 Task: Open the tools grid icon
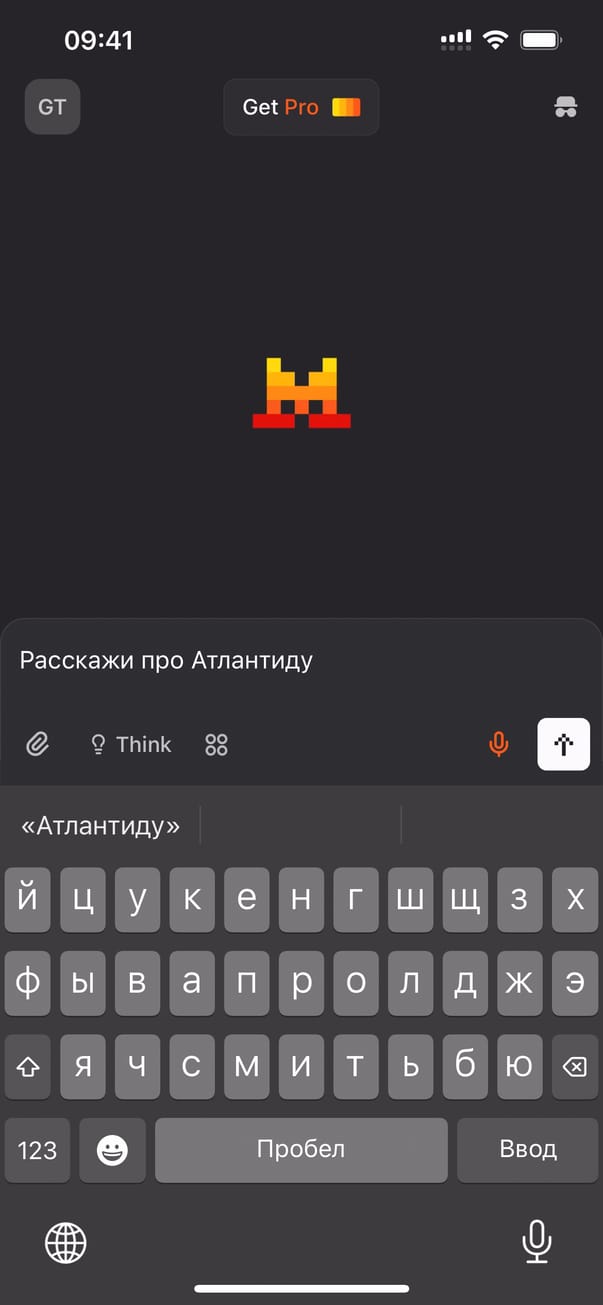216,745
